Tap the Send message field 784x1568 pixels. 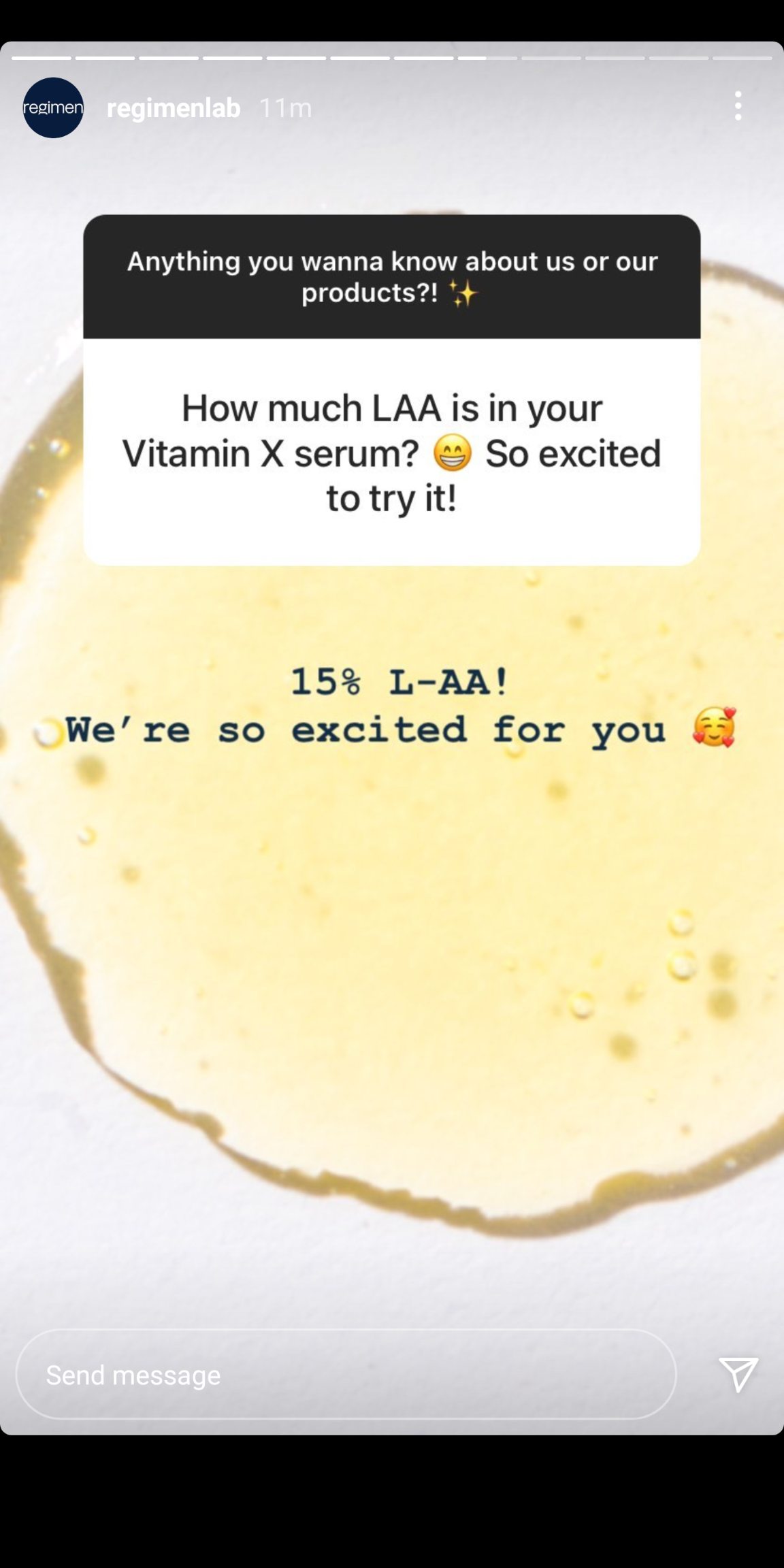[346, 1375]
